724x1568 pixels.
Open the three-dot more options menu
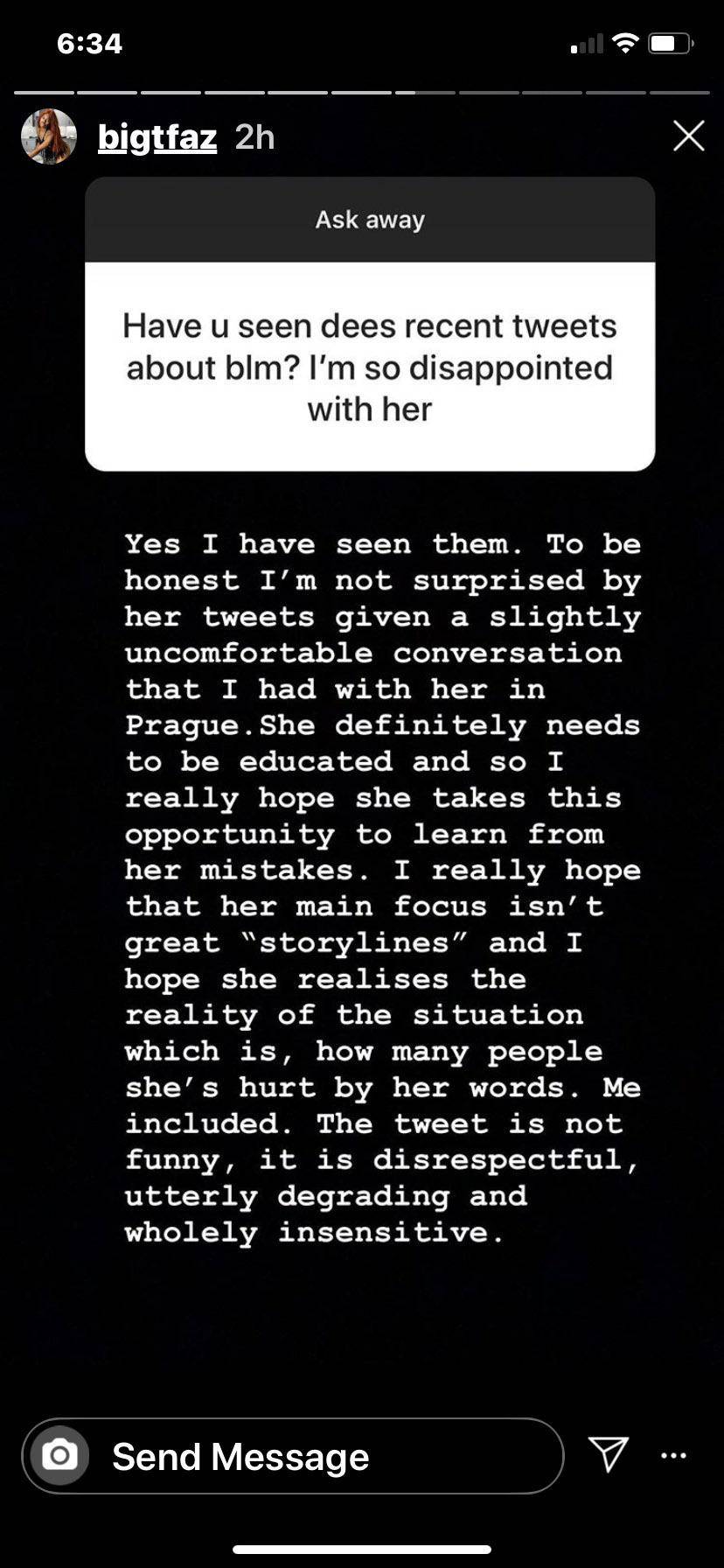point(673,1456)
